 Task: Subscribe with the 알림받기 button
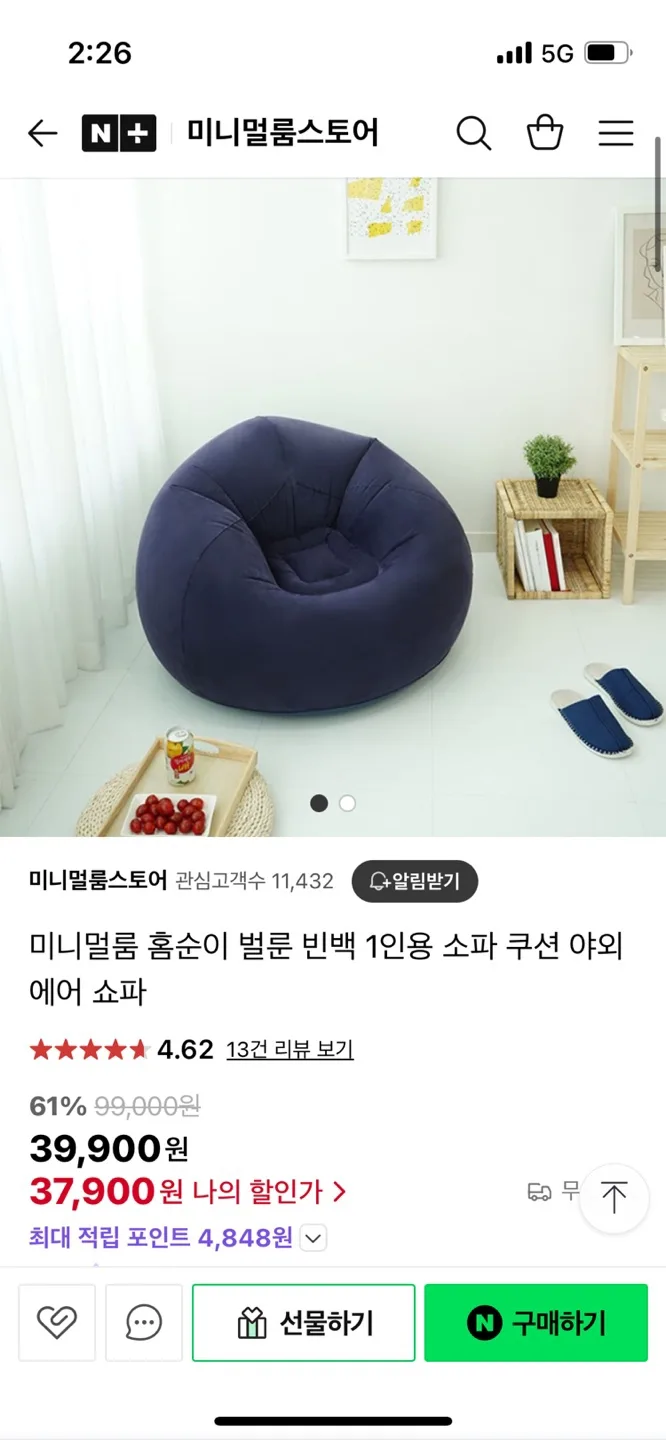414,881
